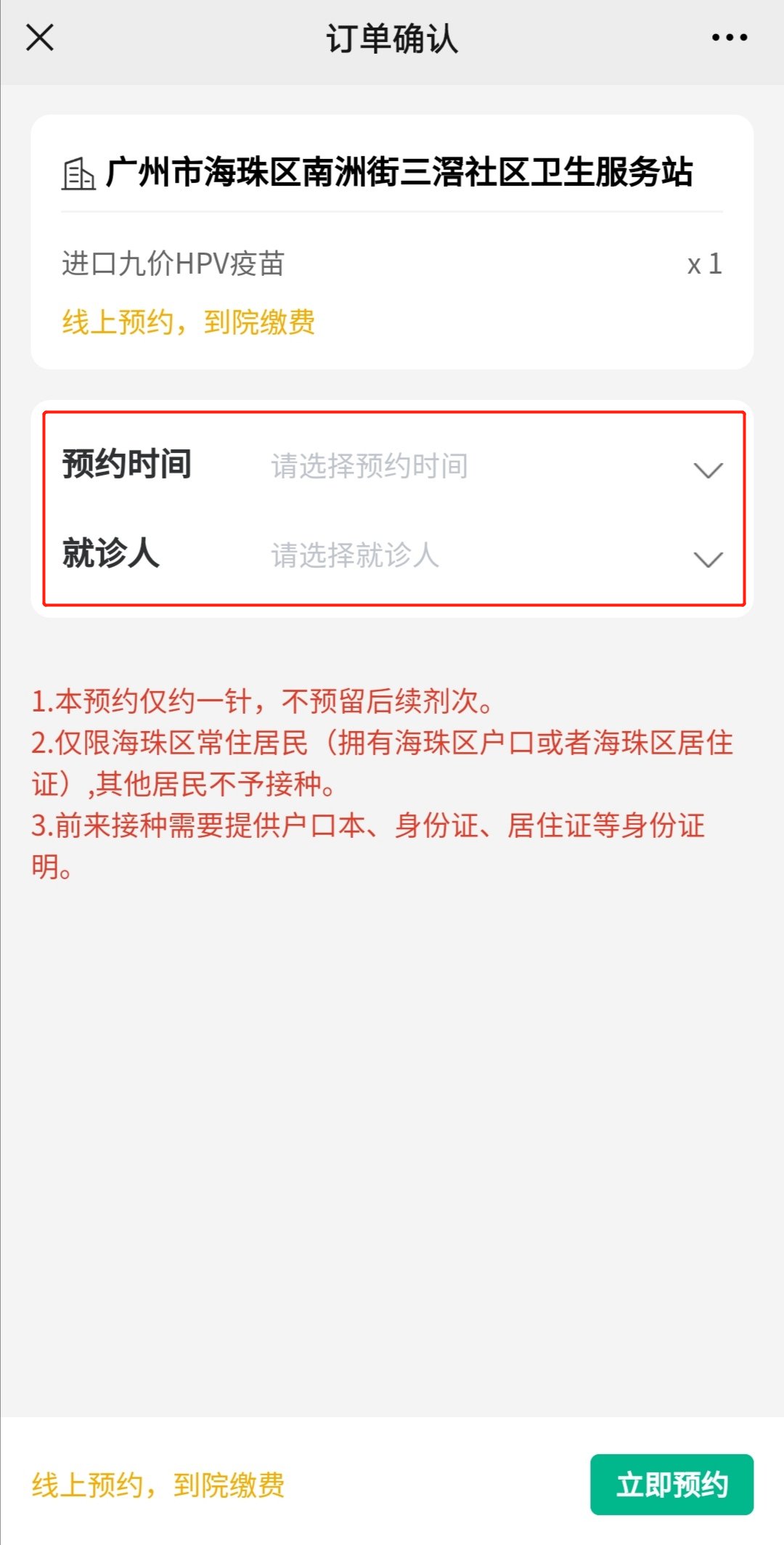This screenshot has width=784, height=1545.
Task: Close the 订单确认 page
Action: click(40, 37)
